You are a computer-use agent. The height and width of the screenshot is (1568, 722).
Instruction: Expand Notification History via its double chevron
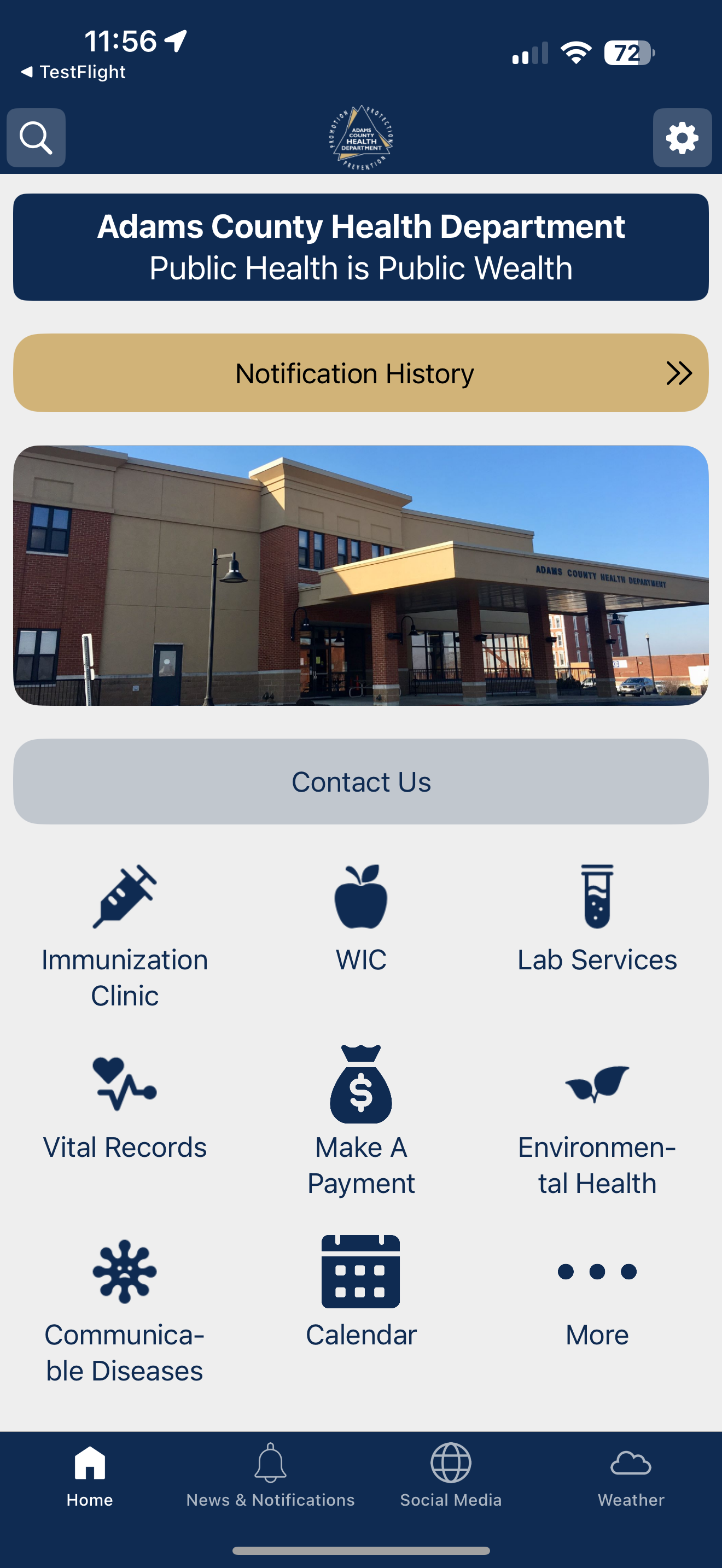[x=678, y=373]
